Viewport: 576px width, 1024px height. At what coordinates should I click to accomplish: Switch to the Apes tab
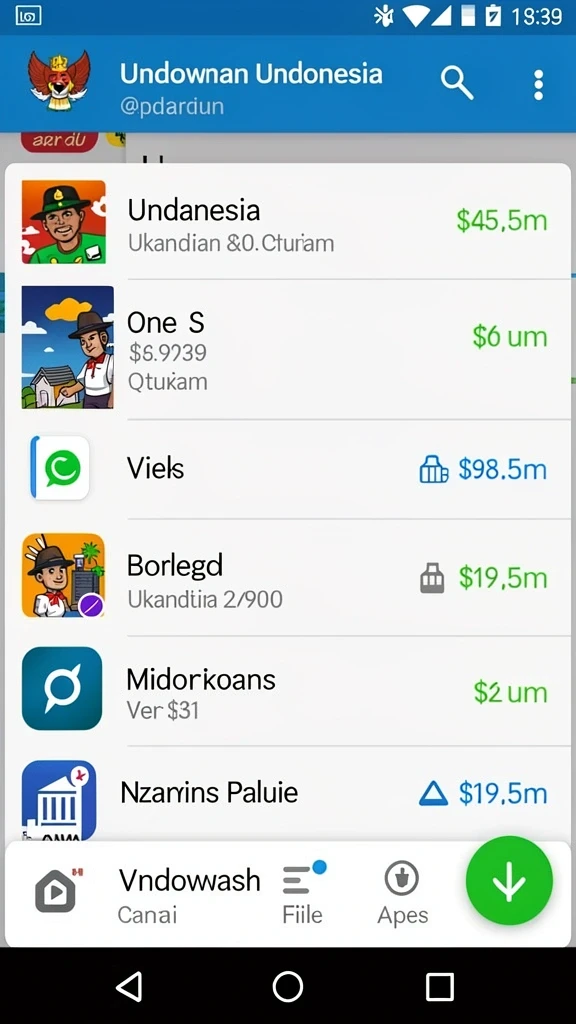(x=402, y=893)
